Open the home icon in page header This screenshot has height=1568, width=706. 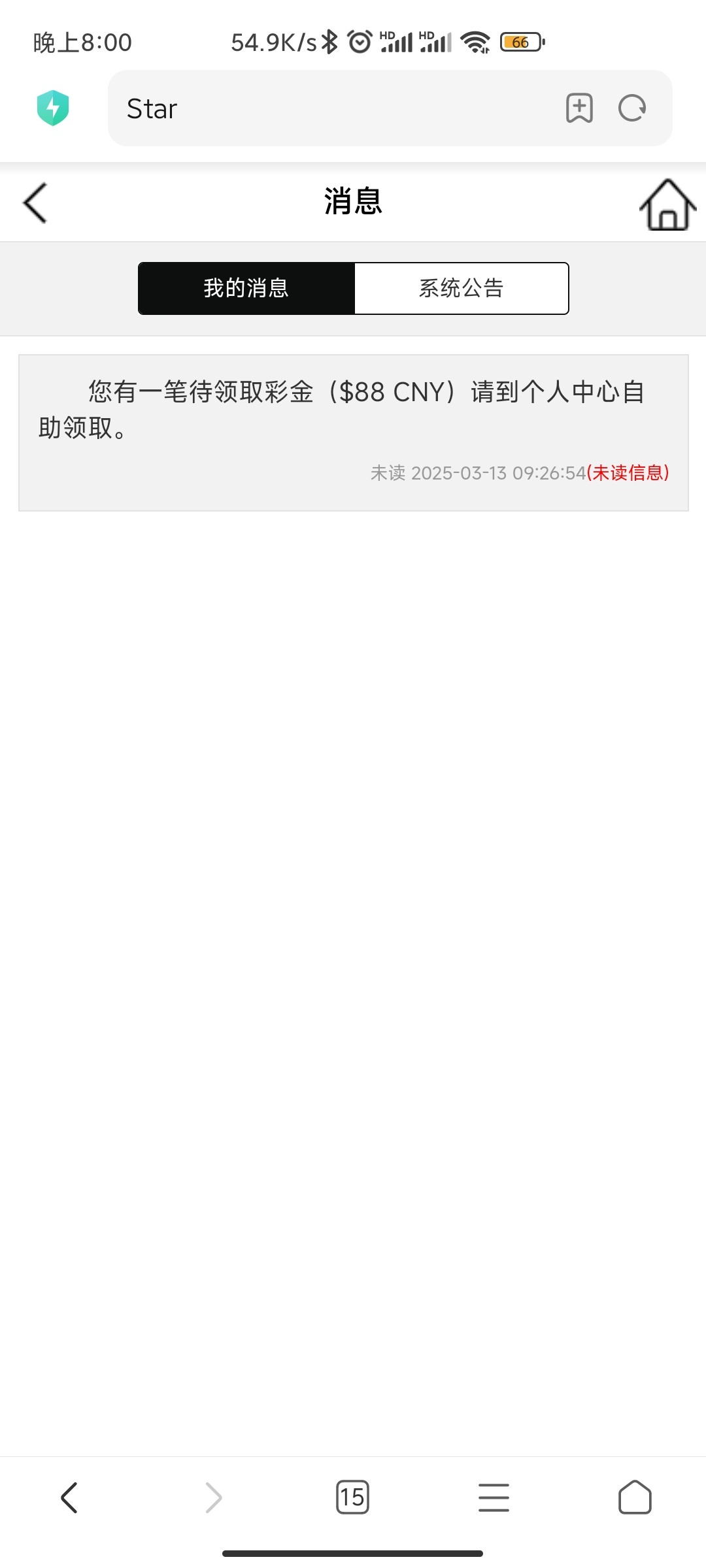pyautogui.click(x=667, y=204)
